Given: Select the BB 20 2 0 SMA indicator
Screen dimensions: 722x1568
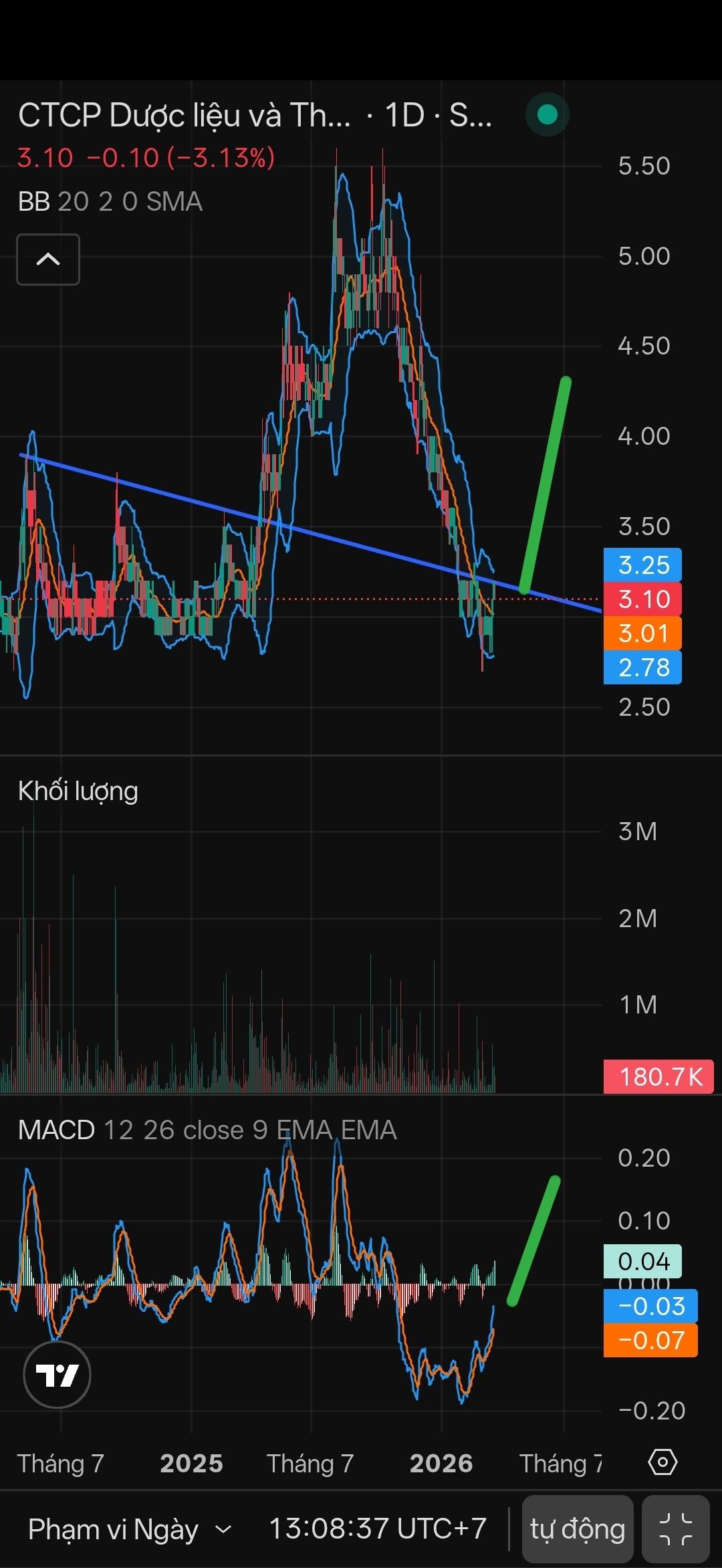Looking at the screenshot, I should (110, 201).
